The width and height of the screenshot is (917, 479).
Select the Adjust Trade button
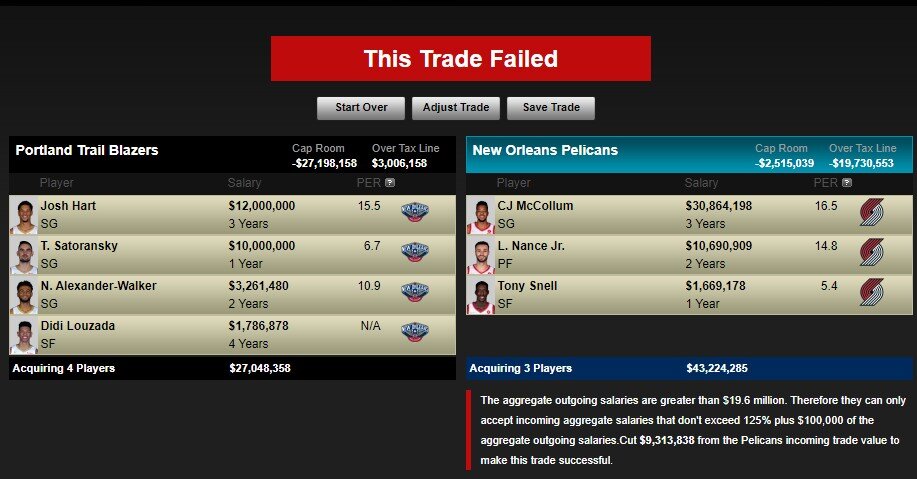tap(456, 108)
